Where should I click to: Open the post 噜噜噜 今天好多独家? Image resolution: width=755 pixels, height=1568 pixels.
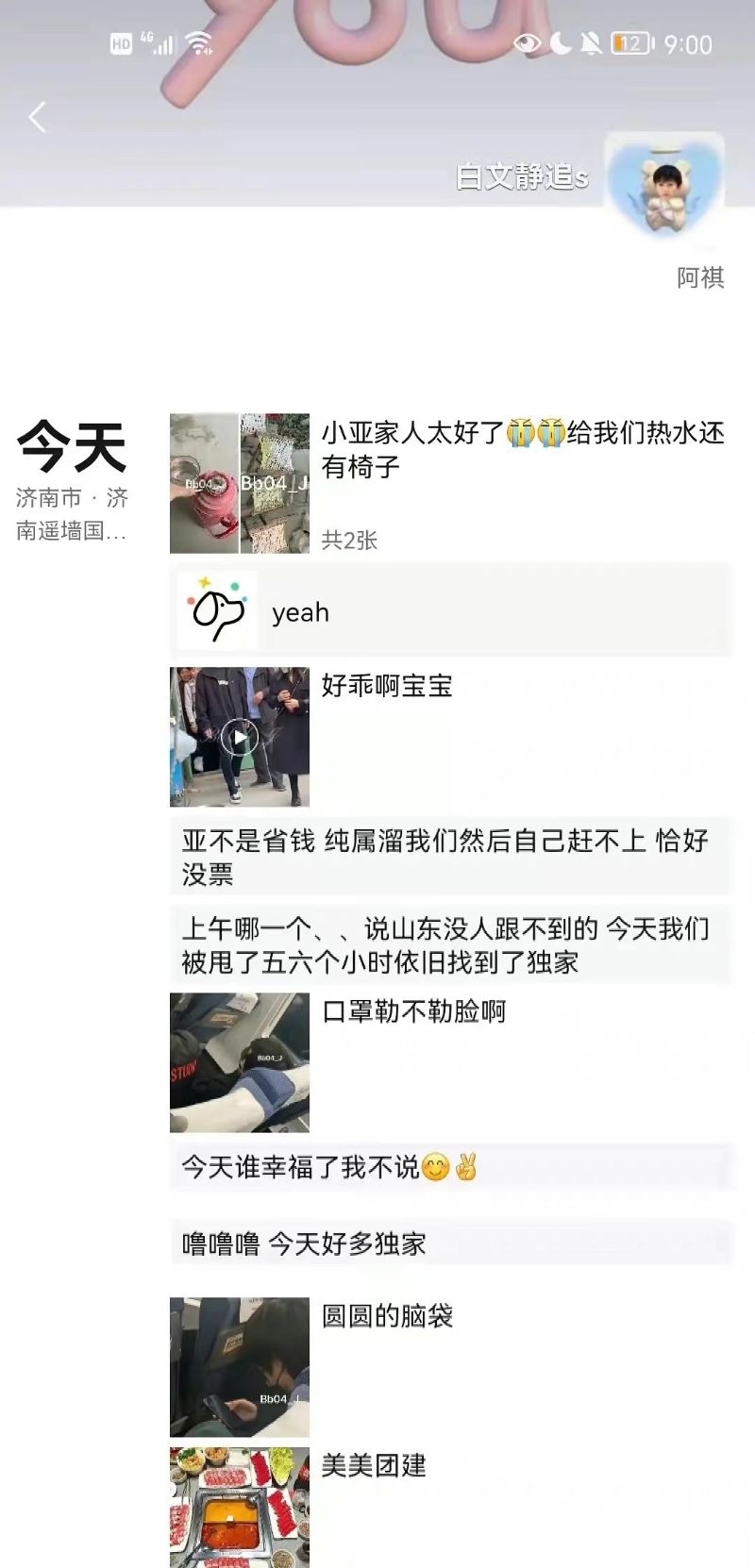[449, 1243]
